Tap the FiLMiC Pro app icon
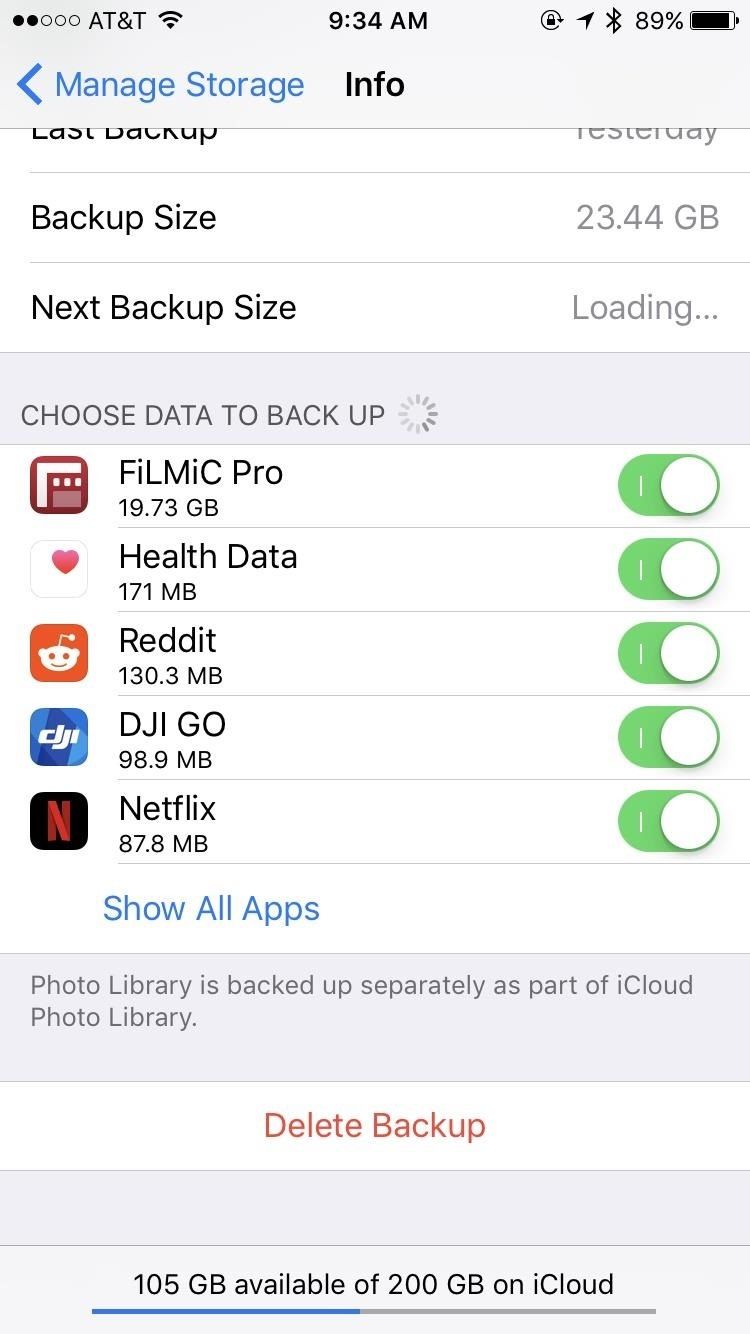 (59, 485)
